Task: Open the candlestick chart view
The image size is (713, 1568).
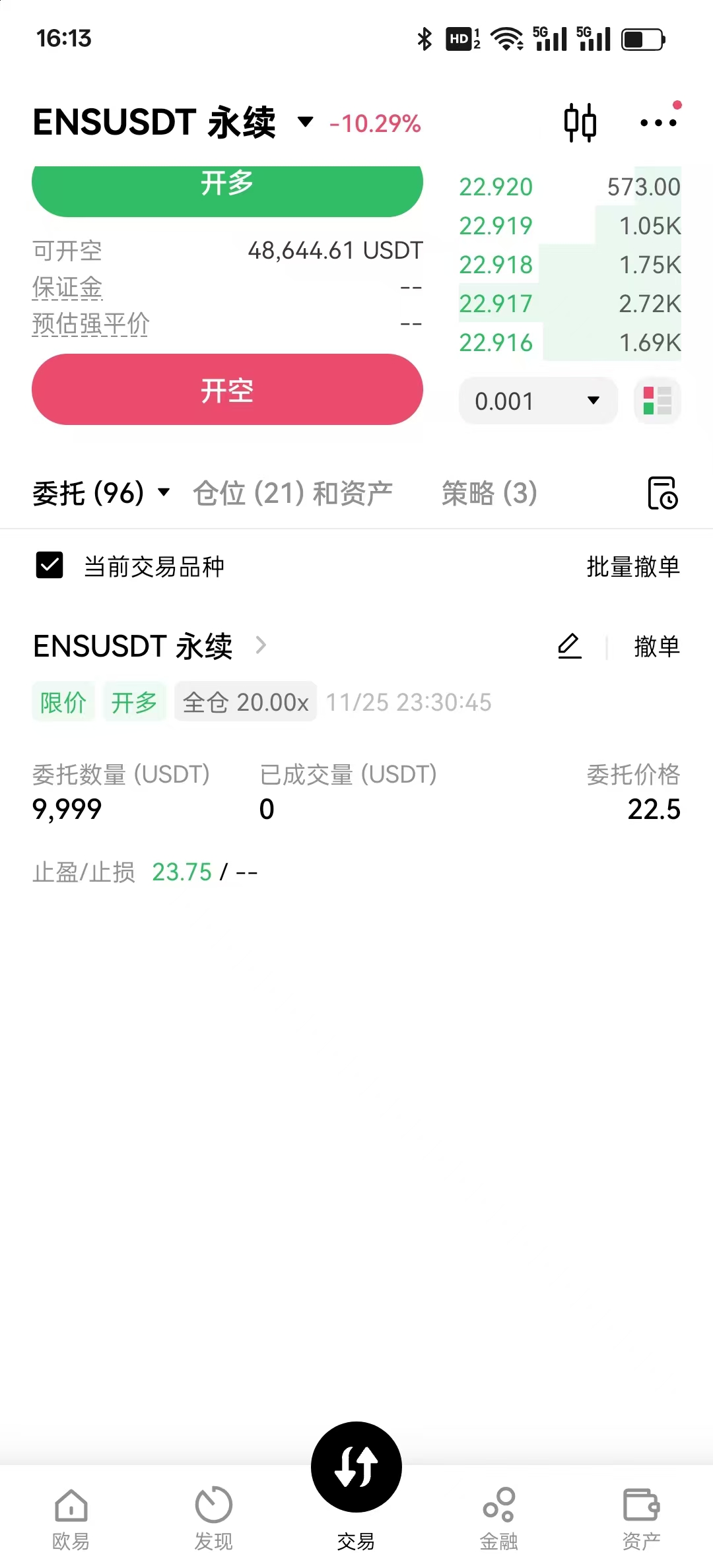Action: (x=580, y=123)
